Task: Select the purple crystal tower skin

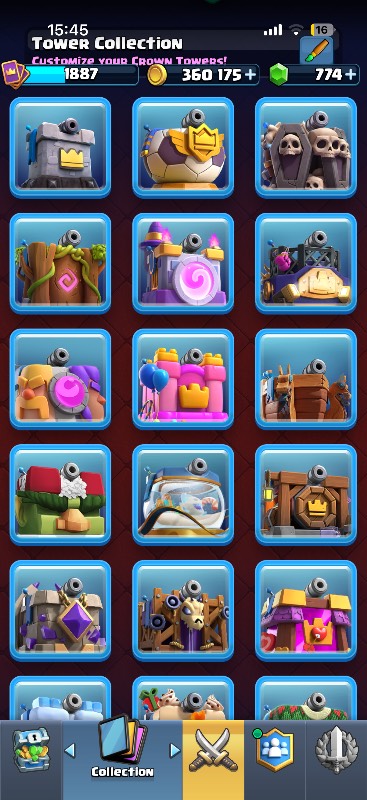Action: [60, 611]
